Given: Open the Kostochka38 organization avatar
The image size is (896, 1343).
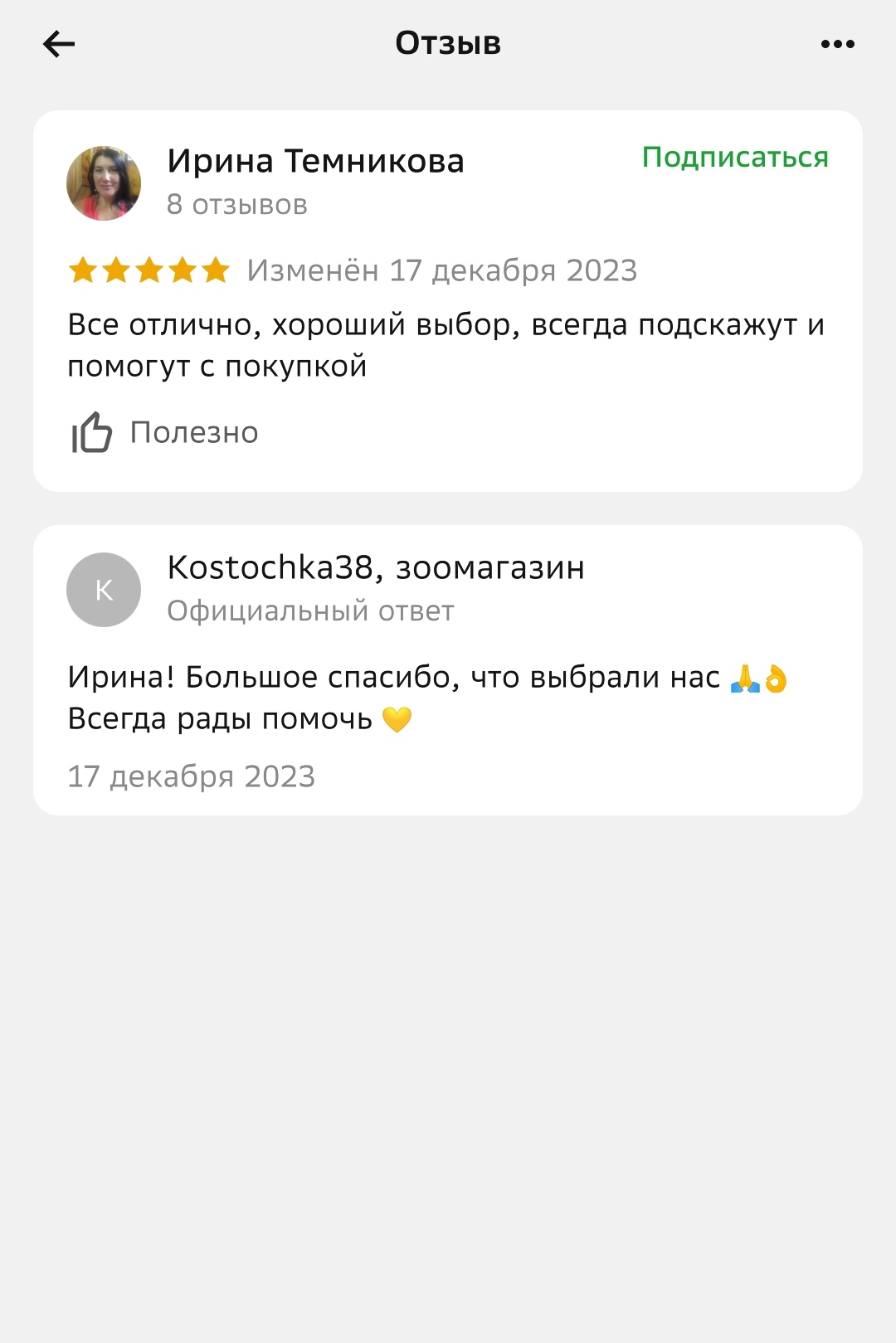Looking at the screenshot, I should click(104, 590).
